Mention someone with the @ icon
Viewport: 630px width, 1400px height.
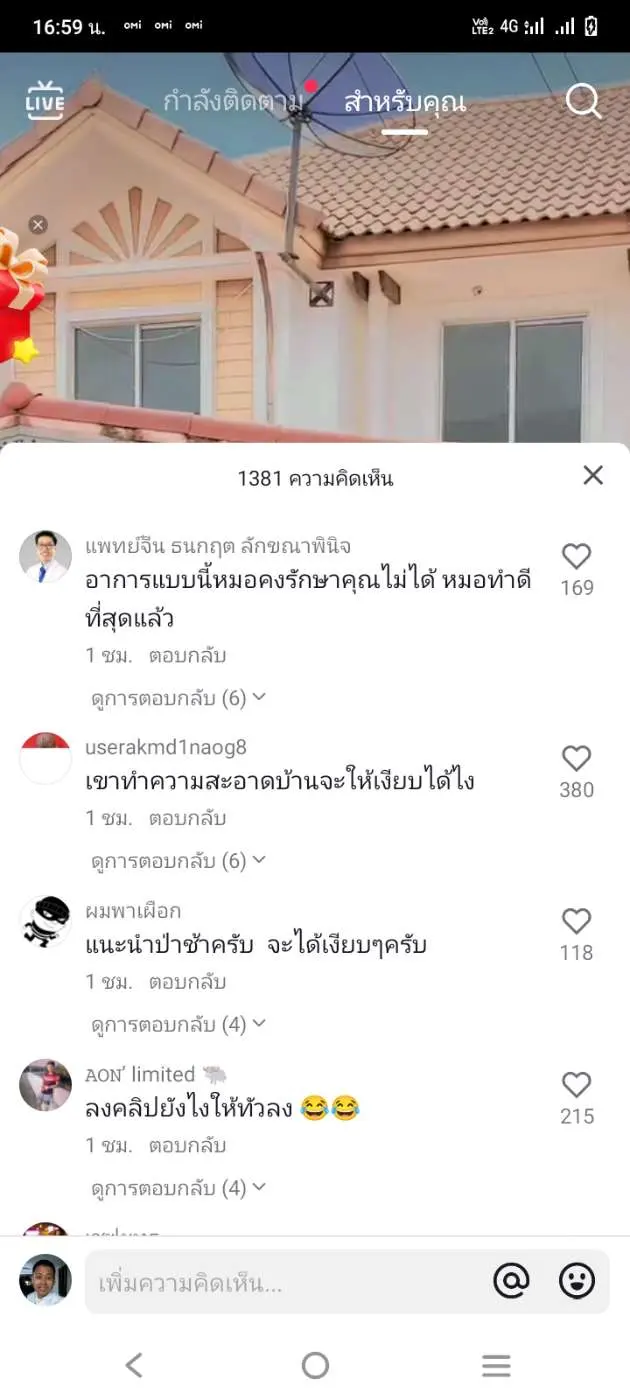(511, 1281)
